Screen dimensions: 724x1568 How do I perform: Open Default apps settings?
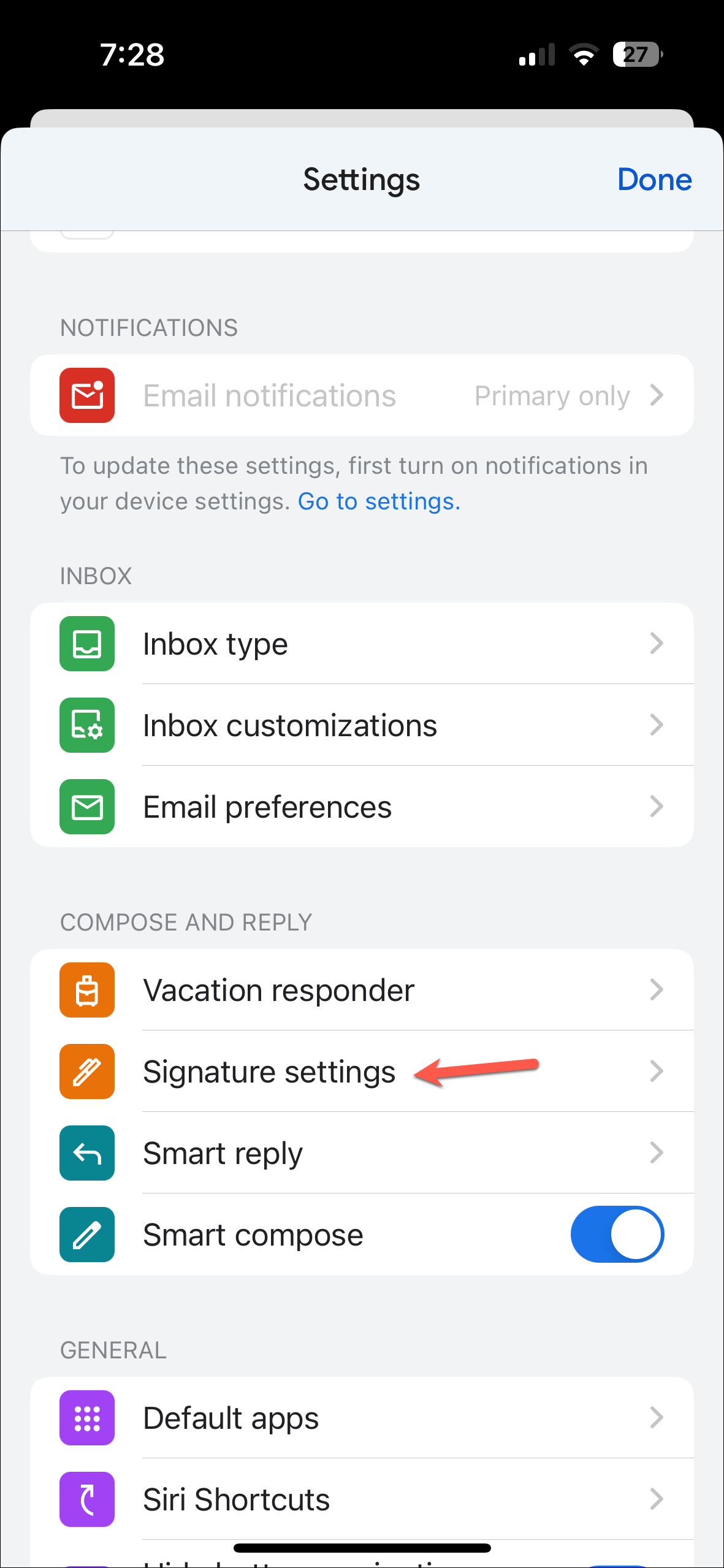[362, 1418]
